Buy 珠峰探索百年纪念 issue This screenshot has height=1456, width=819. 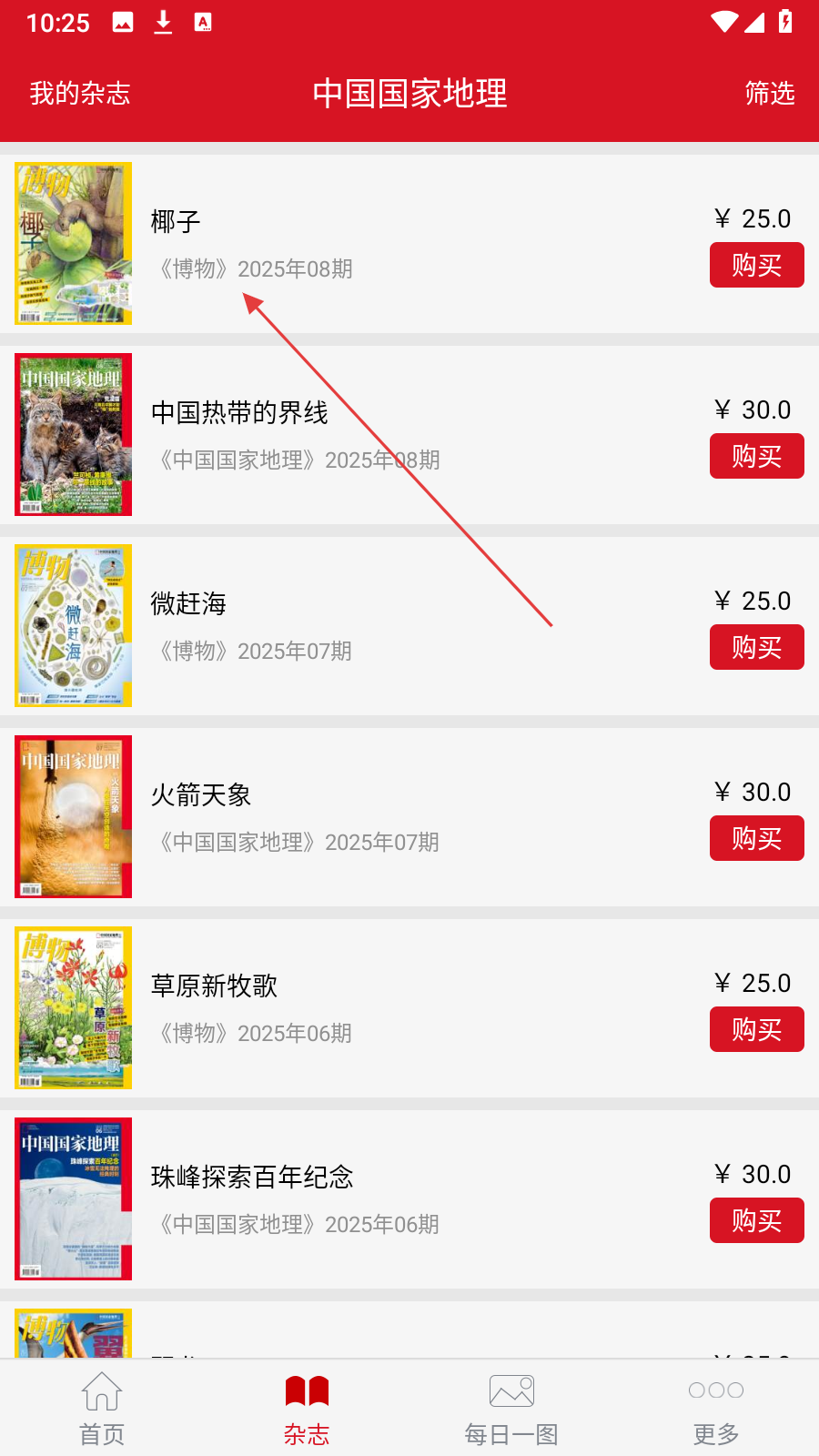(756, 1220)
